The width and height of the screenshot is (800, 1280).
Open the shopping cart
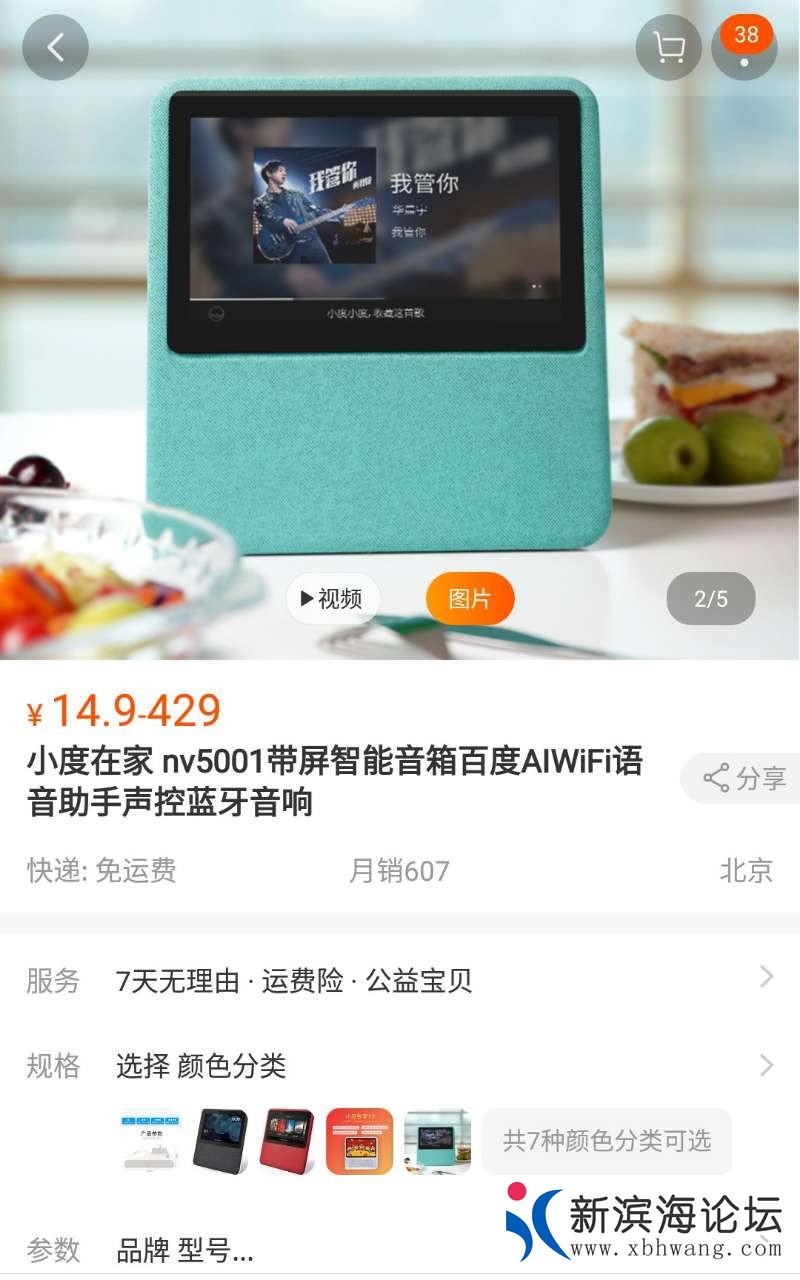(x=668, y=47)
